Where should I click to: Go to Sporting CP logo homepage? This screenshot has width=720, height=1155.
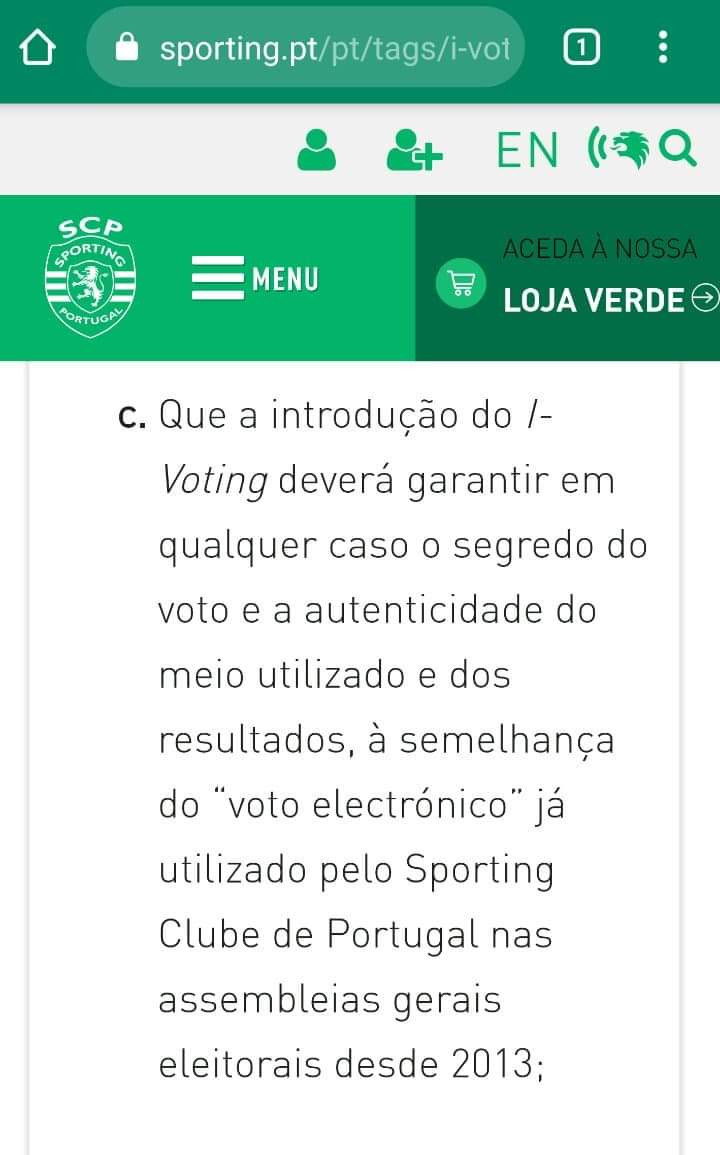coord(91,278)
